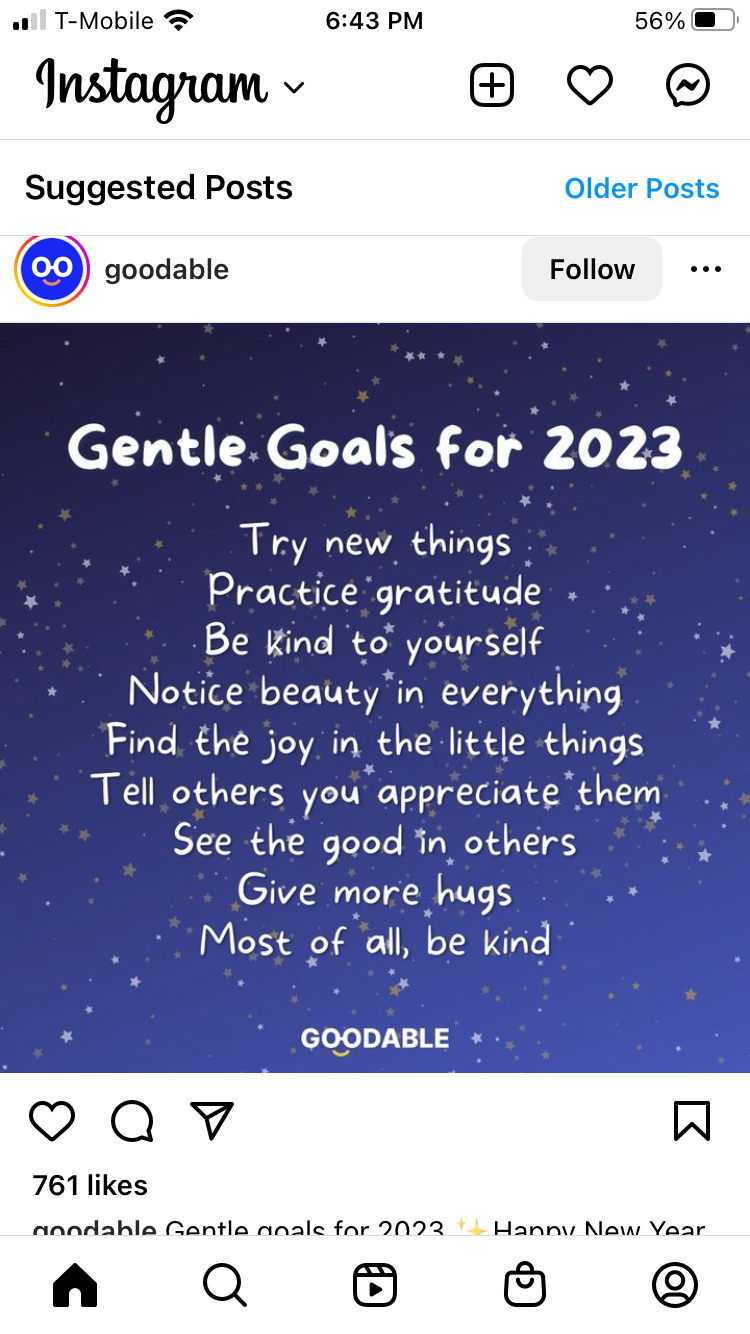Image resolution: width=750 pixels, height=1334 pixels.
Task: Like goodable's Gentle Goals post
Action: pos(52,1121)
